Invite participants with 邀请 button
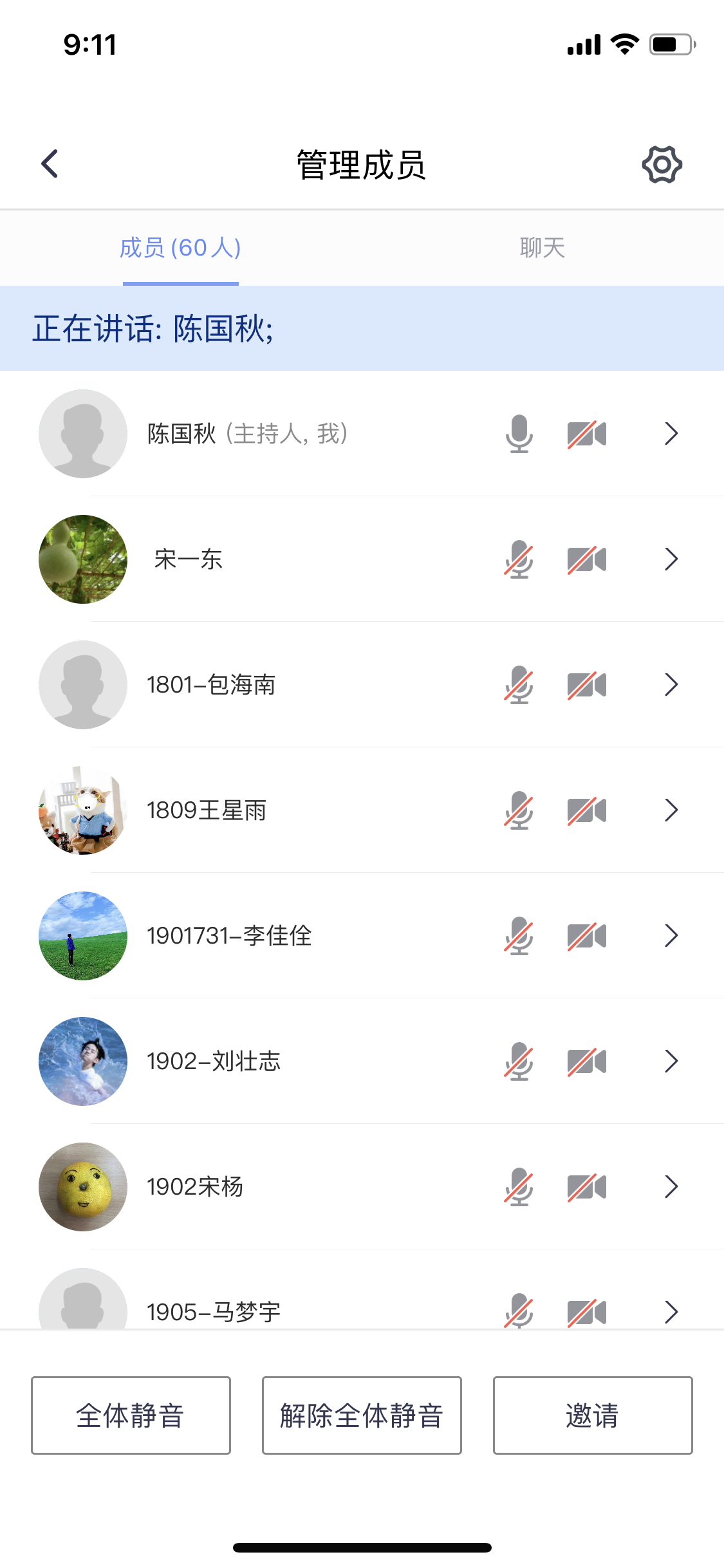This screenshot has width=724, height=1568. pos(593,1415)
